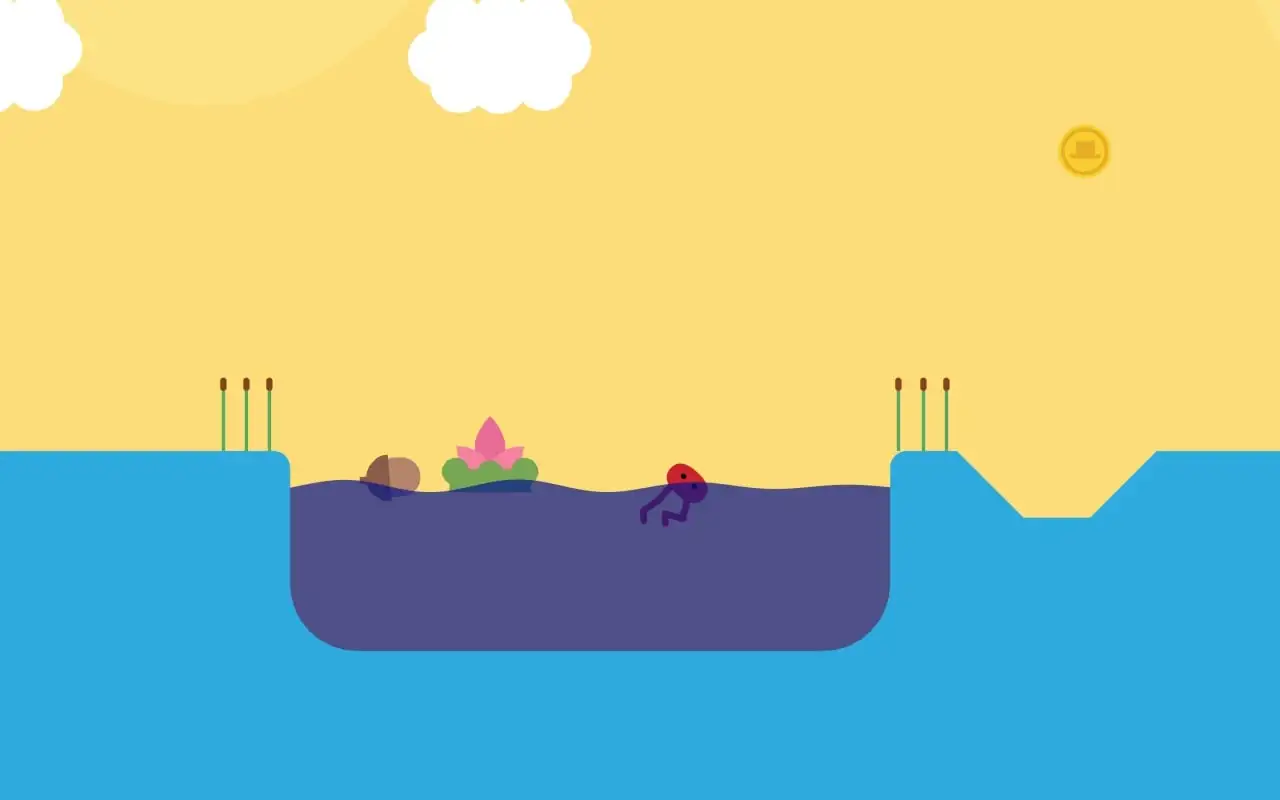Tap the pink lotus flower
The image size is (1280, 800).
tap(490, 451)
